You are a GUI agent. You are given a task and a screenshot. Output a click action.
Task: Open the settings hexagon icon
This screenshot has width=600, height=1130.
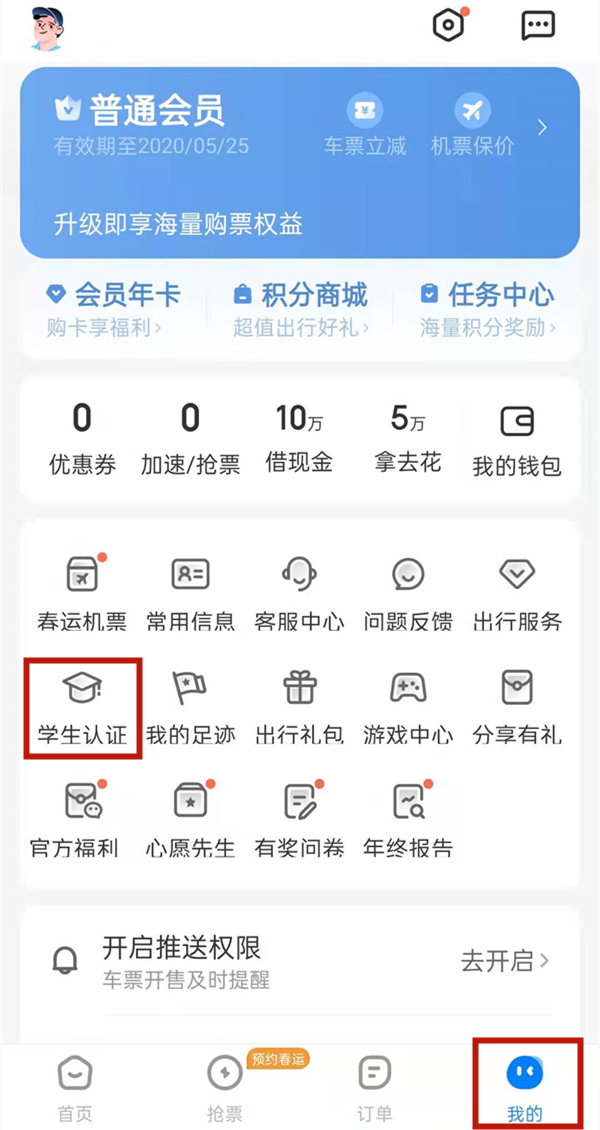[447, 26]
